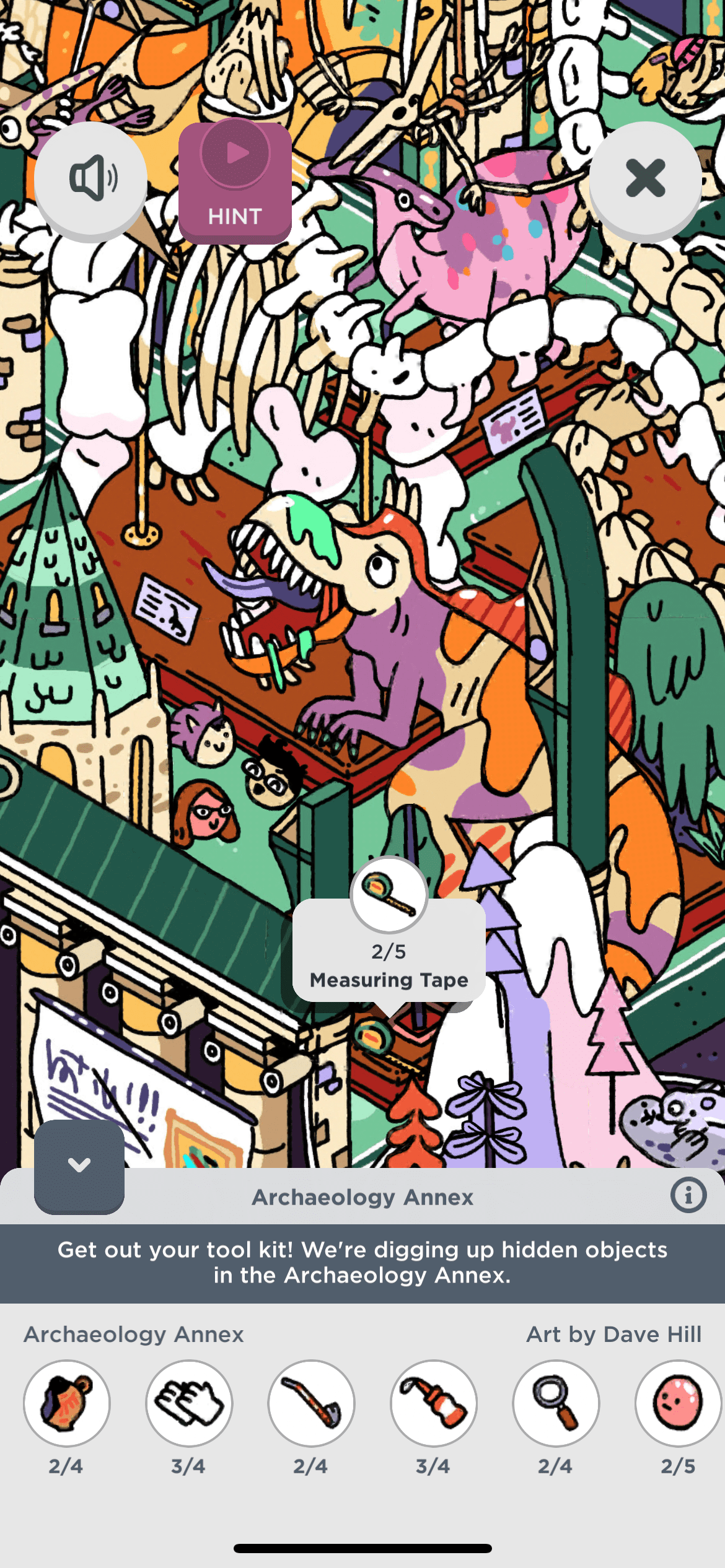Select the glue bottle item
This screenshot has height=1568, width=725.
tap(433, 1403)
